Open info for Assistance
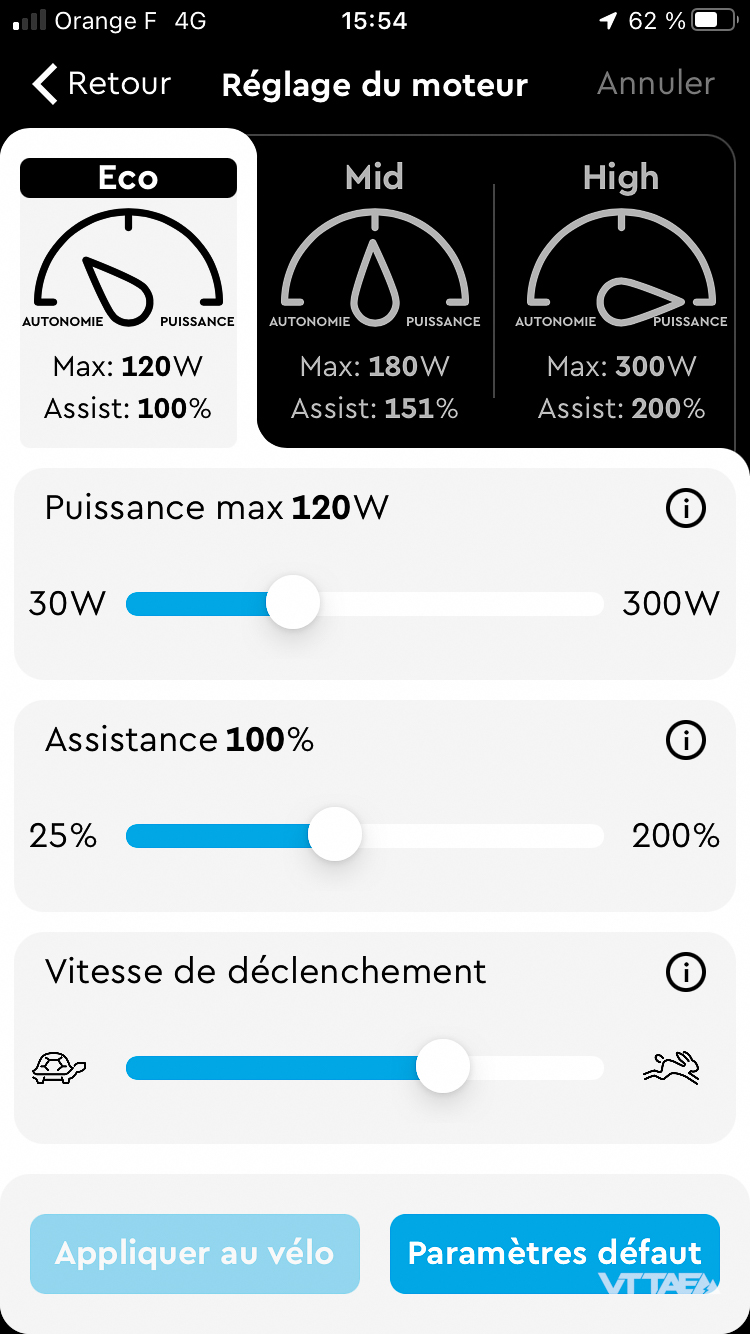This screenshot has width=750, height=1334. tap(686, 741)
